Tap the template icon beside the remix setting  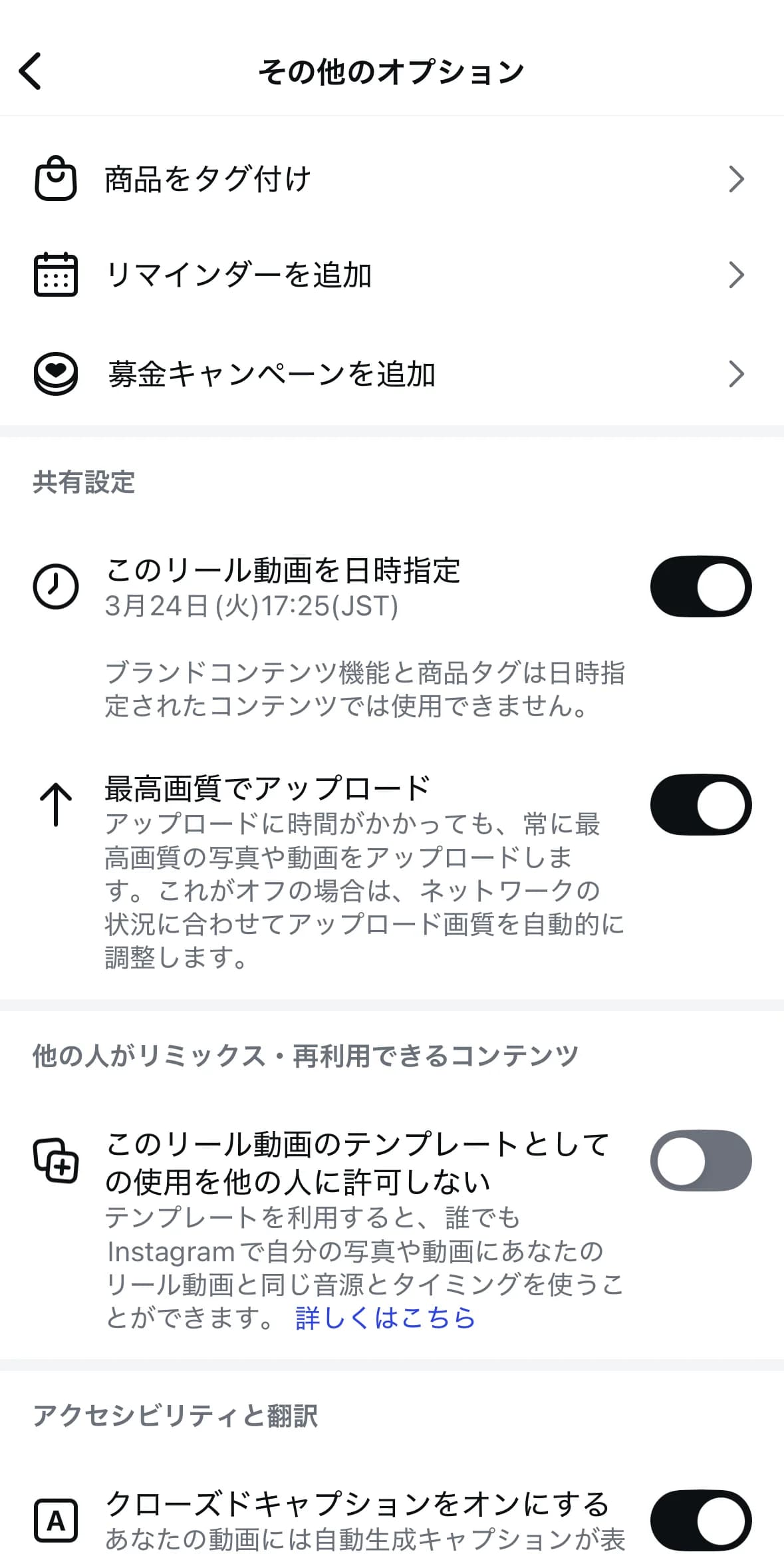56,1161
